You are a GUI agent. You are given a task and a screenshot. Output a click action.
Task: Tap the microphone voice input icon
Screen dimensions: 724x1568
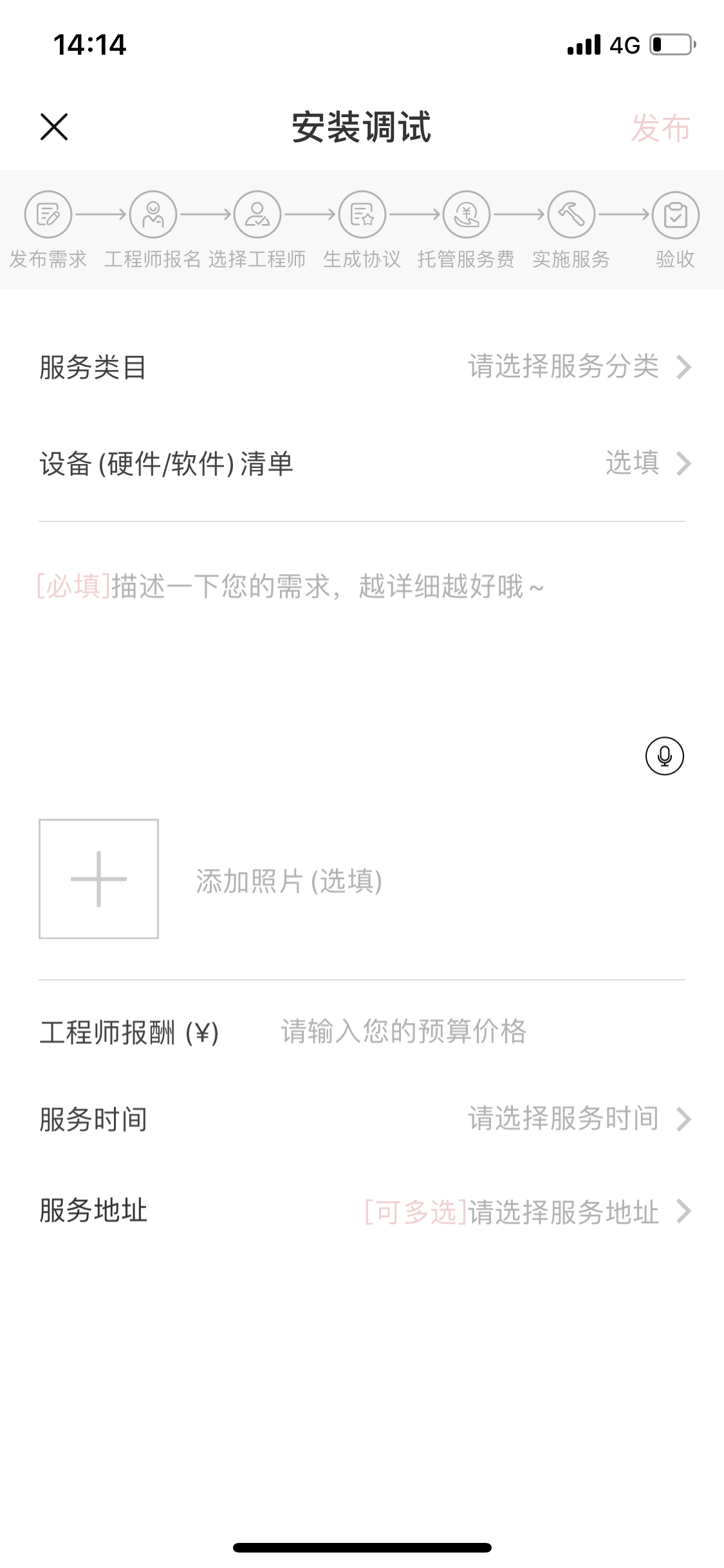[664, 756]
